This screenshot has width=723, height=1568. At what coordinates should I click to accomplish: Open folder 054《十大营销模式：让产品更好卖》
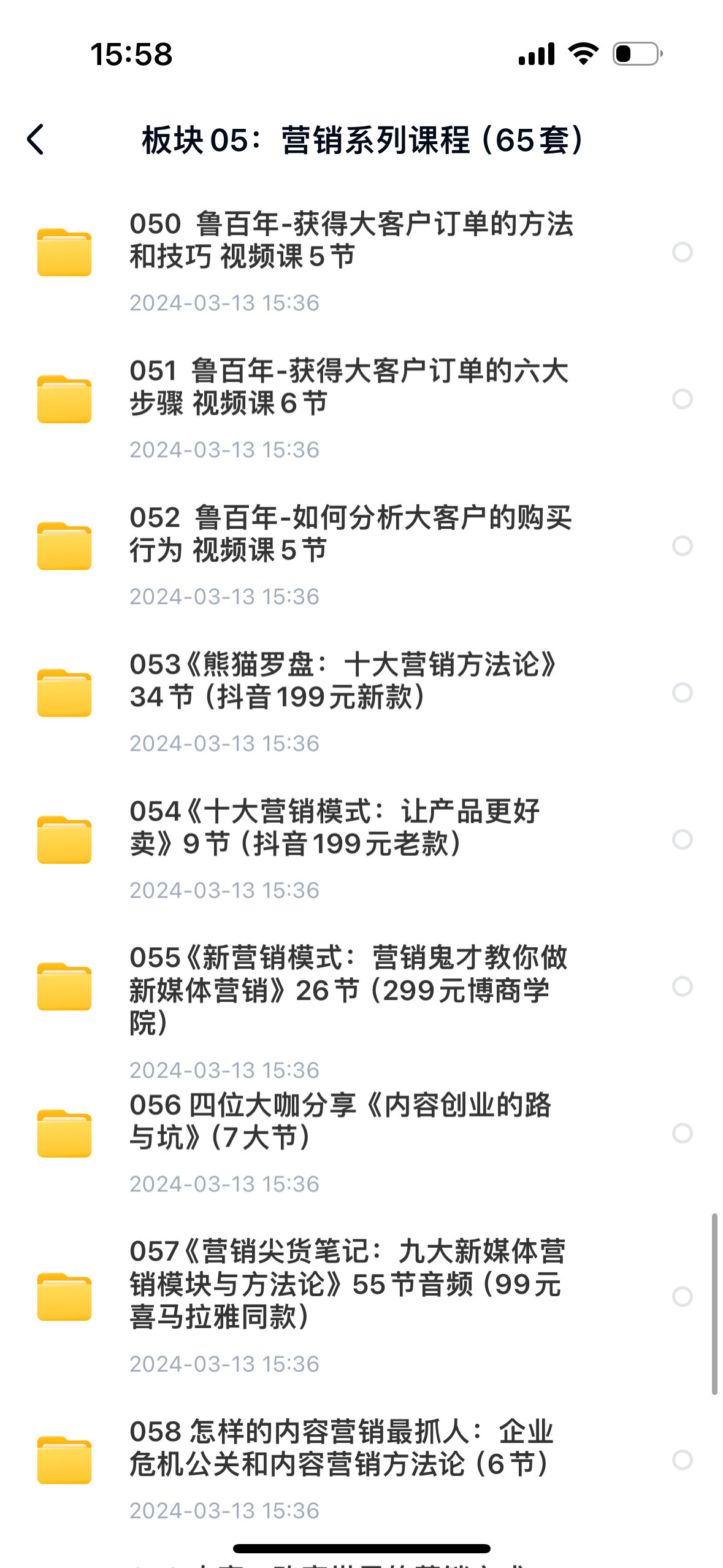335,827
